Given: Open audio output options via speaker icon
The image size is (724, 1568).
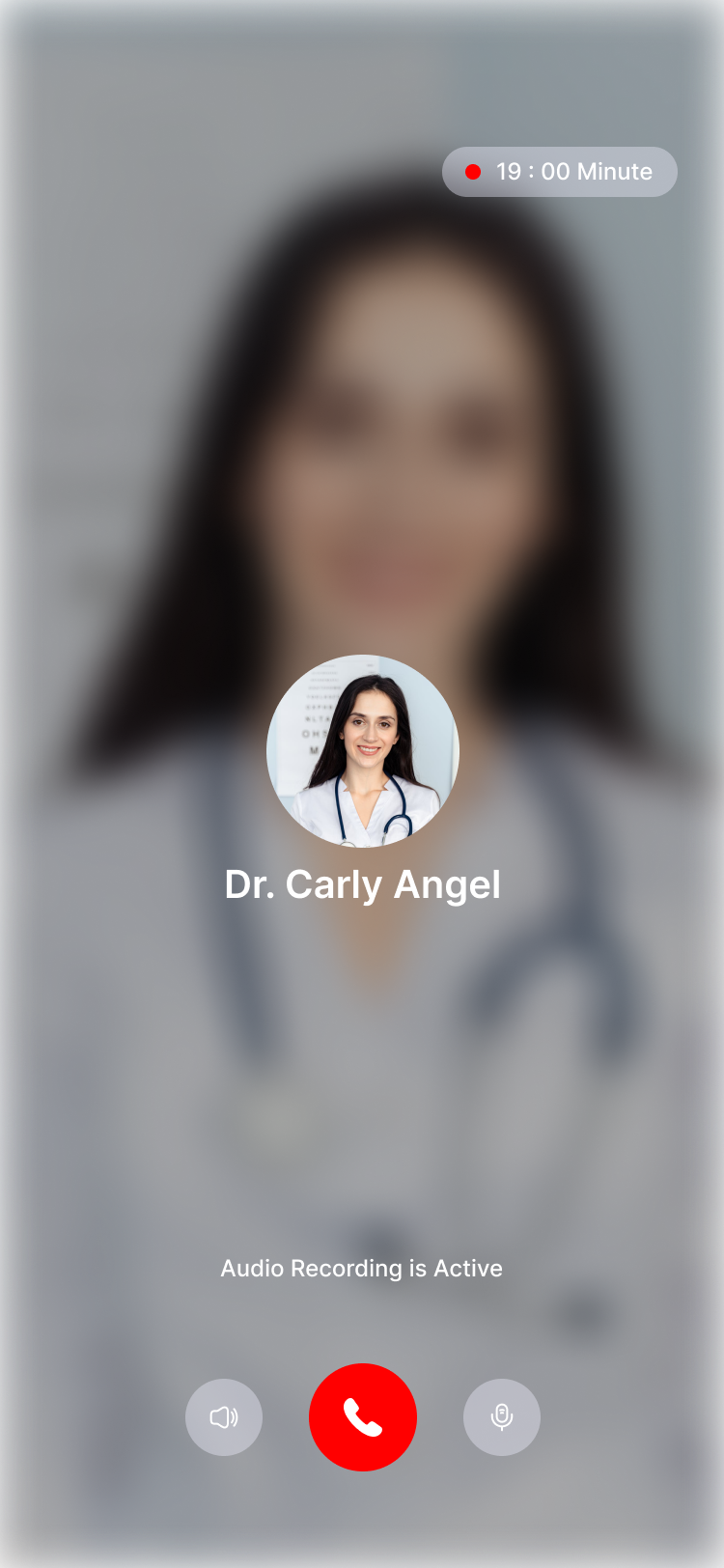Looking at the screenshot, I should 224,1416.
